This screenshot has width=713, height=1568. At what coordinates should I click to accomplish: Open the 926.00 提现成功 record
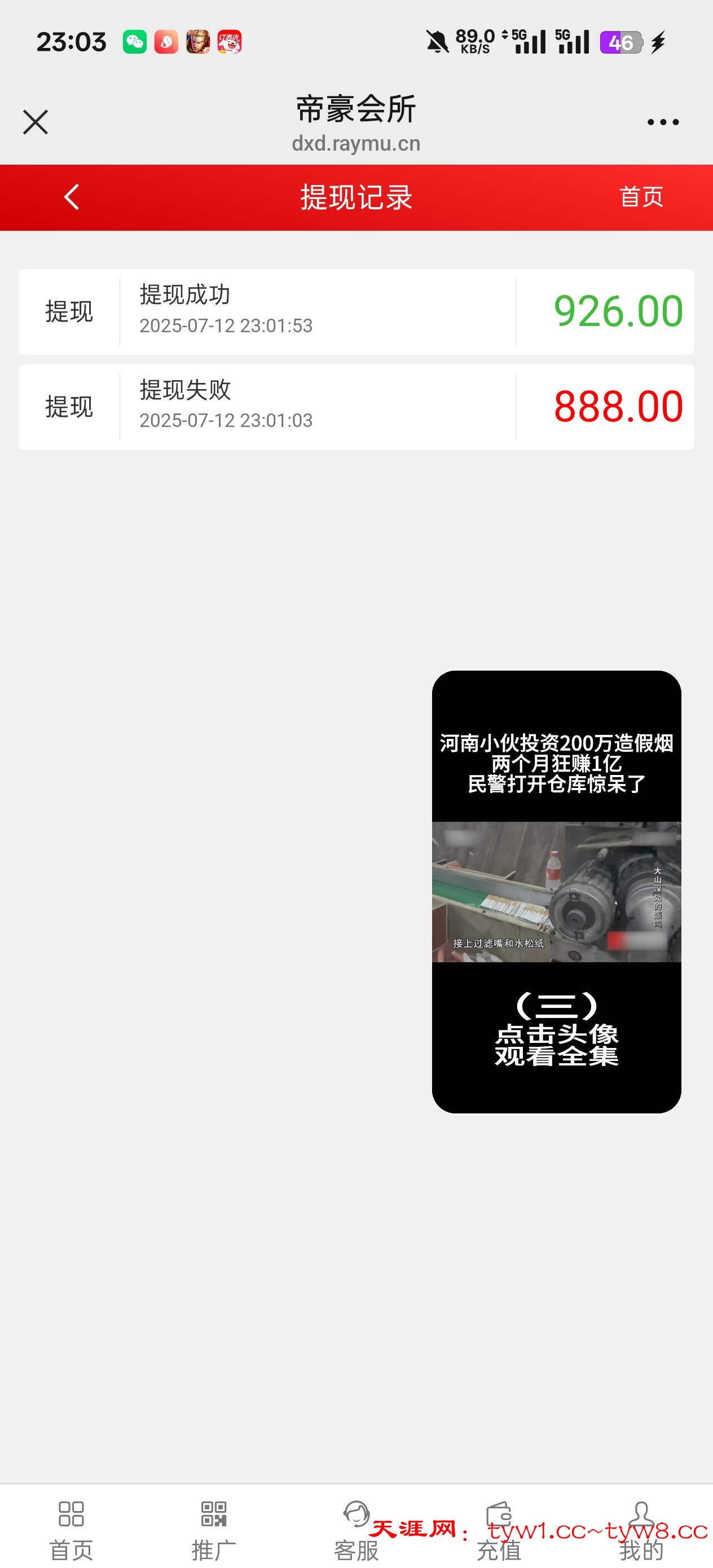click(356, 312)
